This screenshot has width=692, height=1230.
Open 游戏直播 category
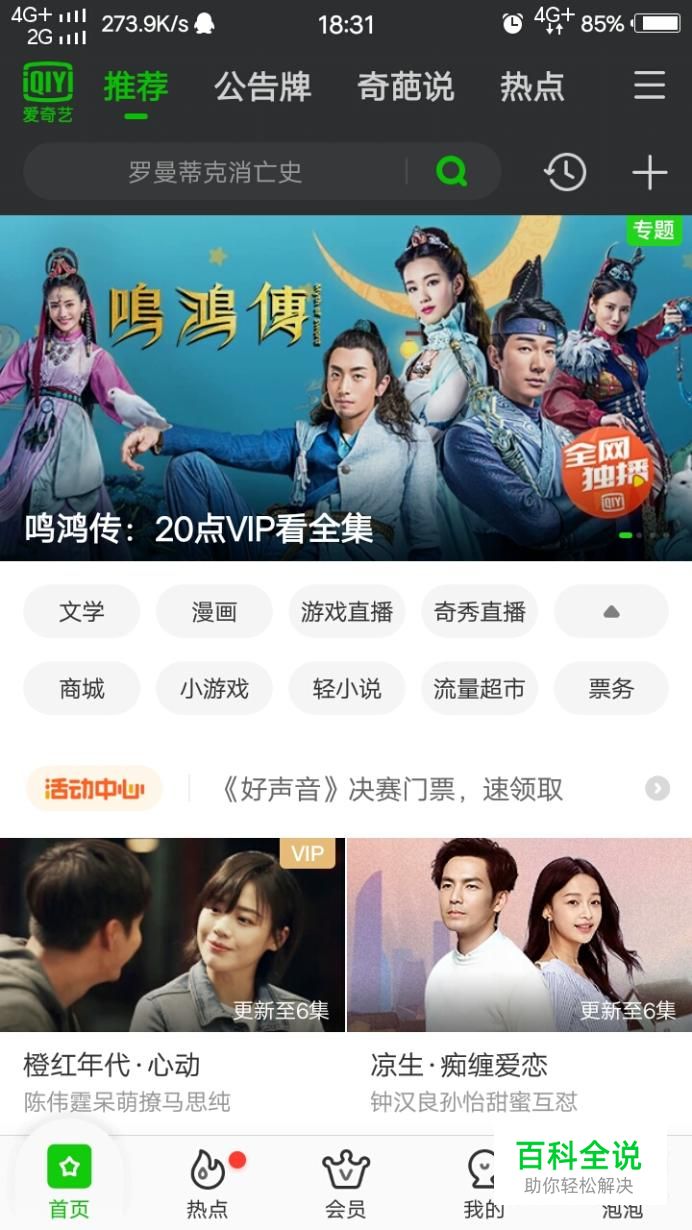pos(346,612)
